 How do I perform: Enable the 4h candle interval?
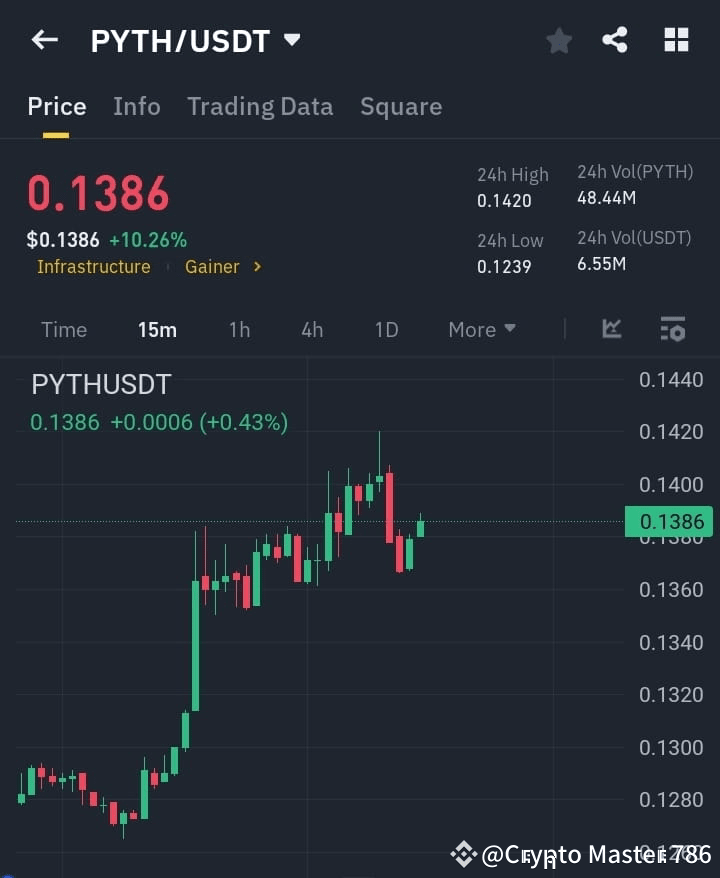coord(312,329)
